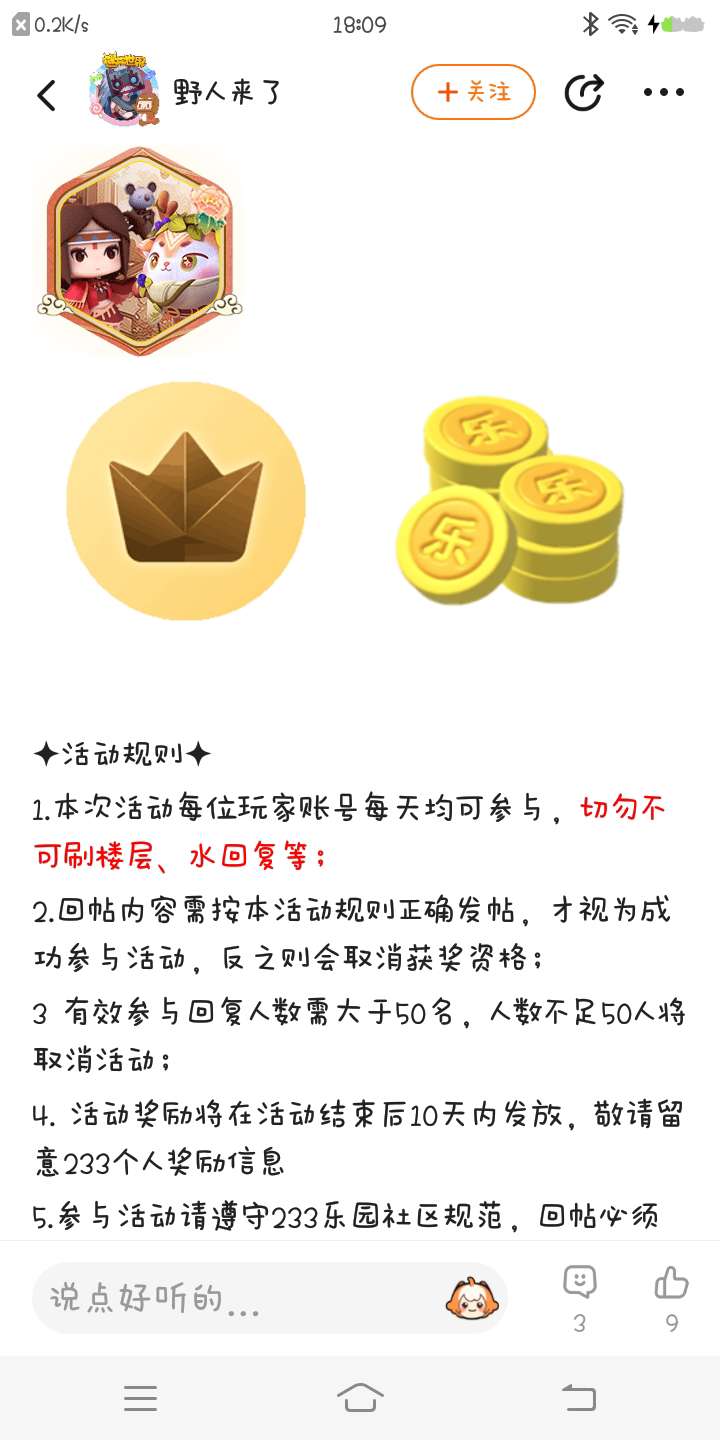Tap the system back button

pyautogui.click(x=579, y=1397)
